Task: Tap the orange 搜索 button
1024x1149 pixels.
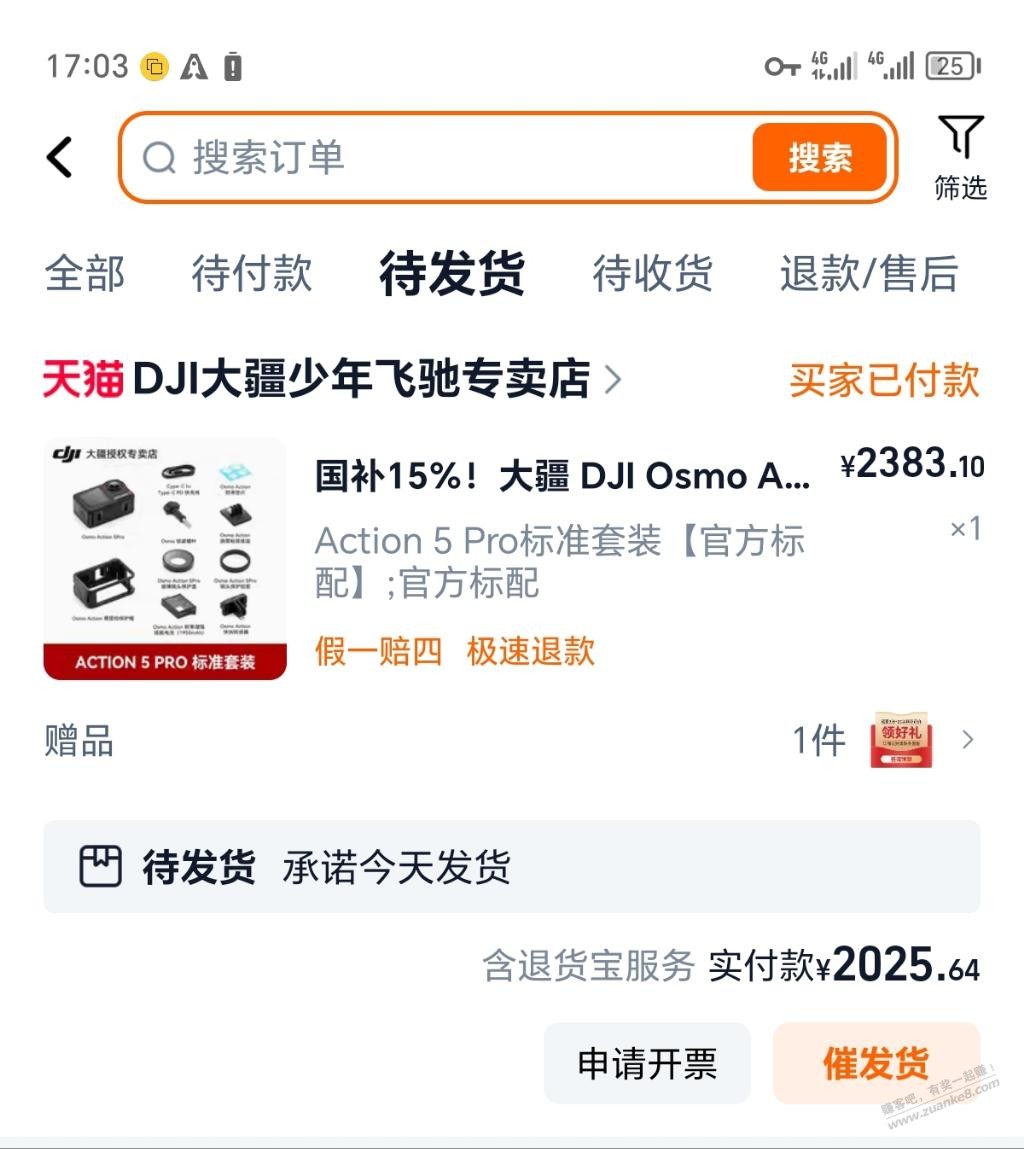Action: 819,158
